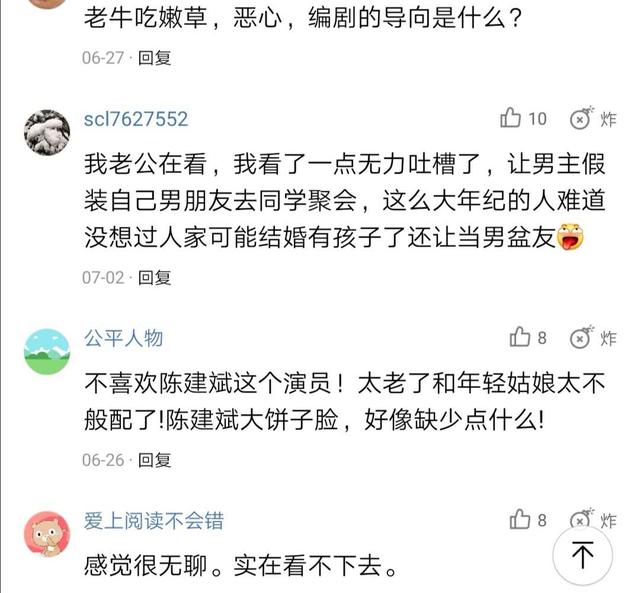
Task: Like the comment by 爱上阅读不会错
Action: 520,520
